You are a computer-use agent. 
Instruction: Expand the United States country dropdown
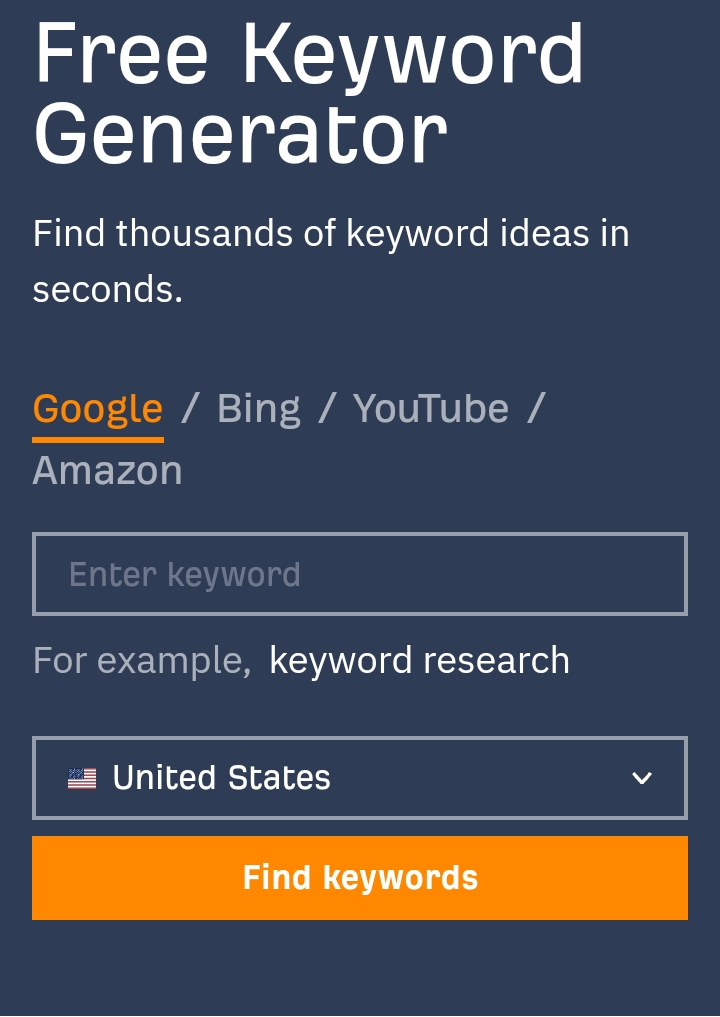[x=360, y=778]
